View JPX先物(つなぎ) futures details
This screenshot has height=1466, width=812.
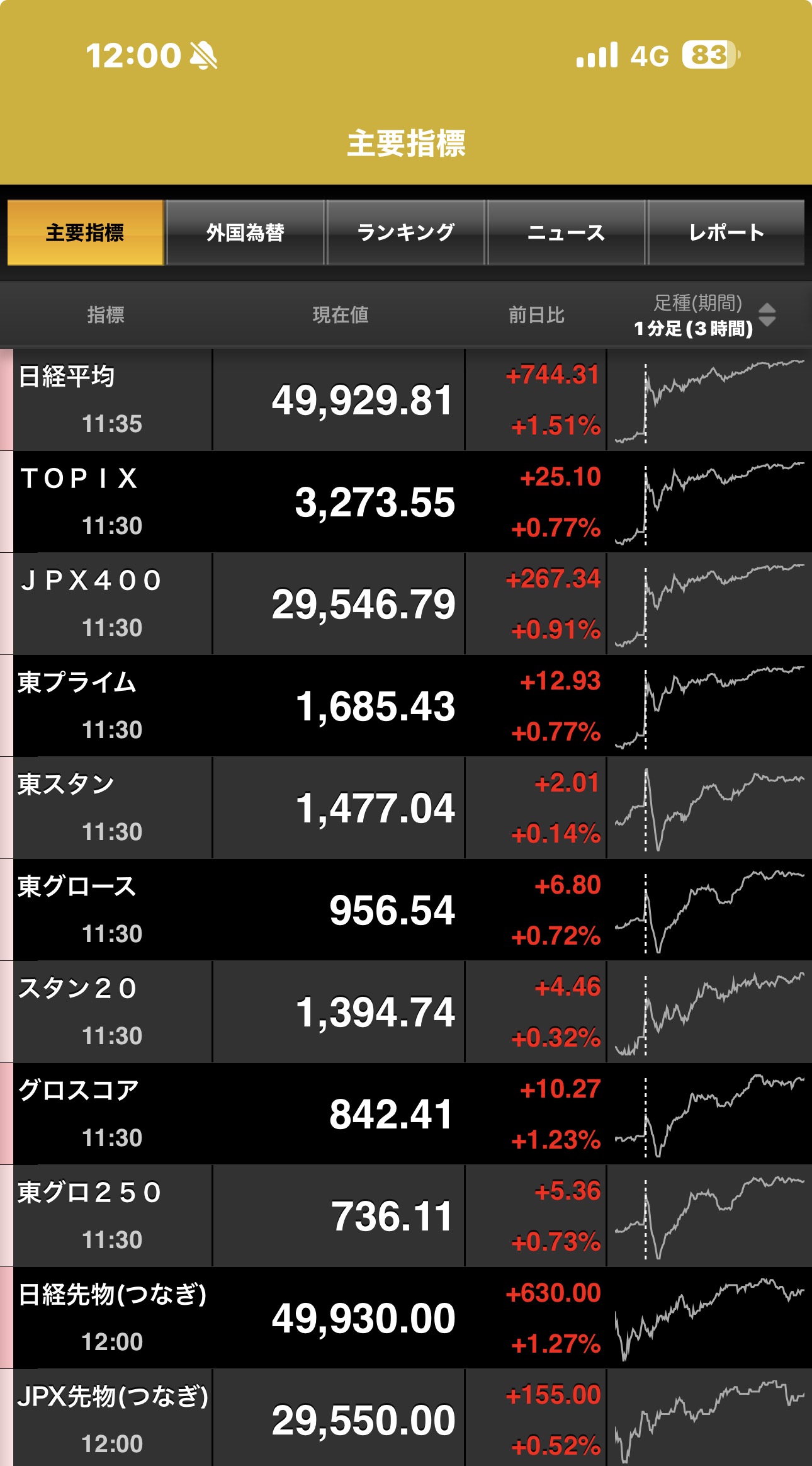(x=113, y=1419)
